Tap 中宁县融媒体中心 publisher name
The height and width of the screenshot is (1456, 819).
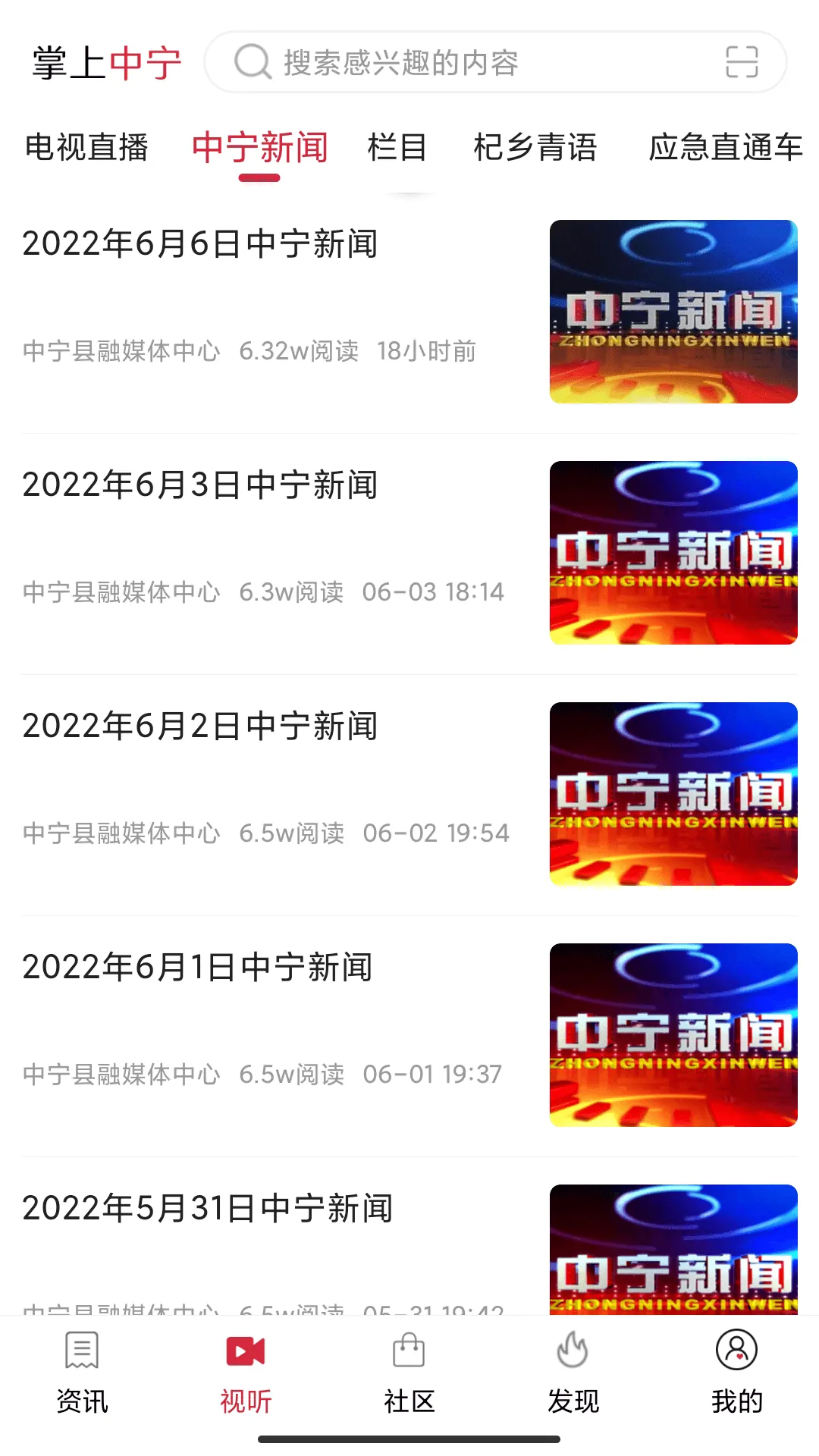[123, 350]
